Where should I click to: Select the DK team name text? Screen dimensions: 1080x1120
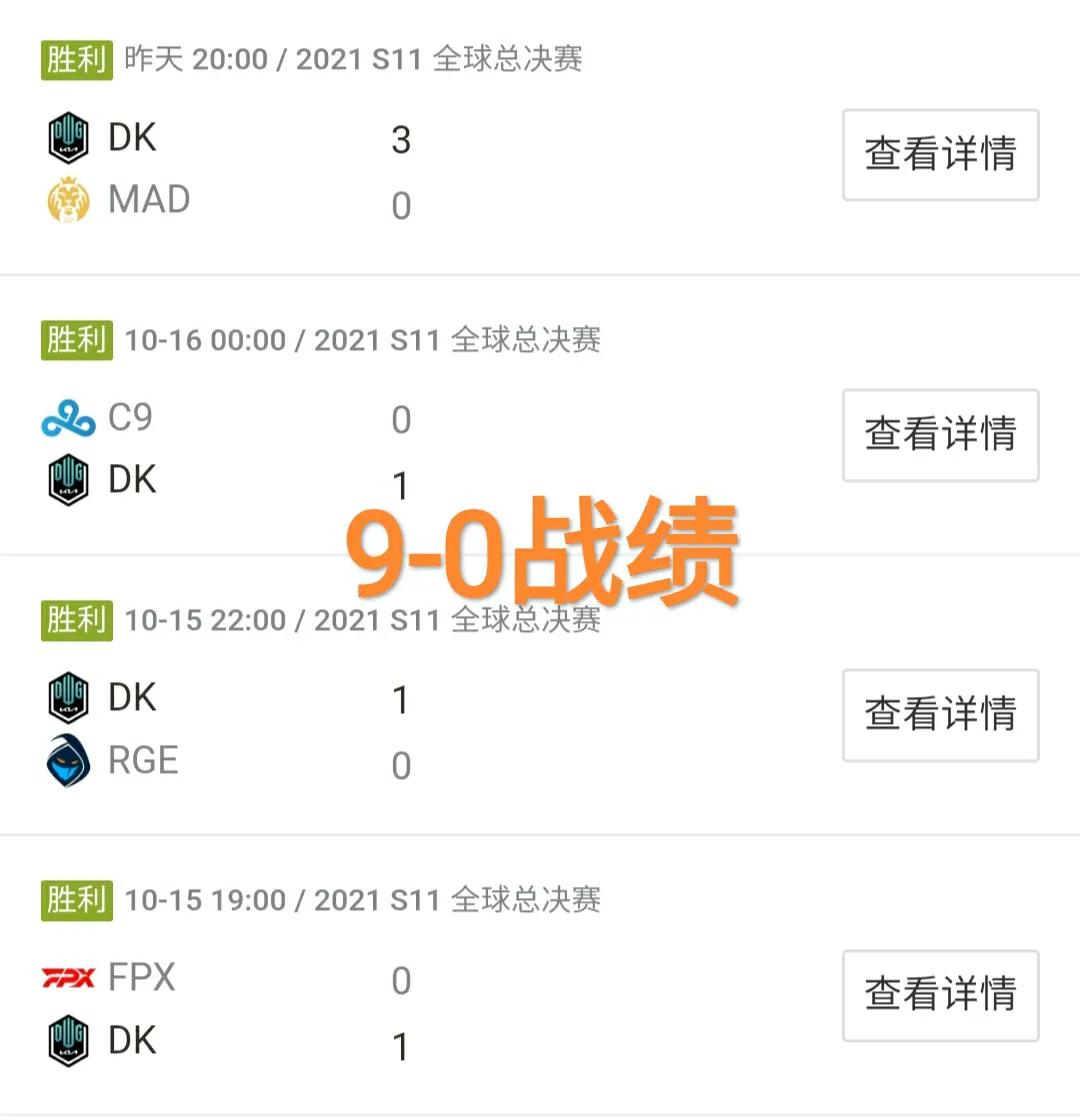click(x=133, y=137)
